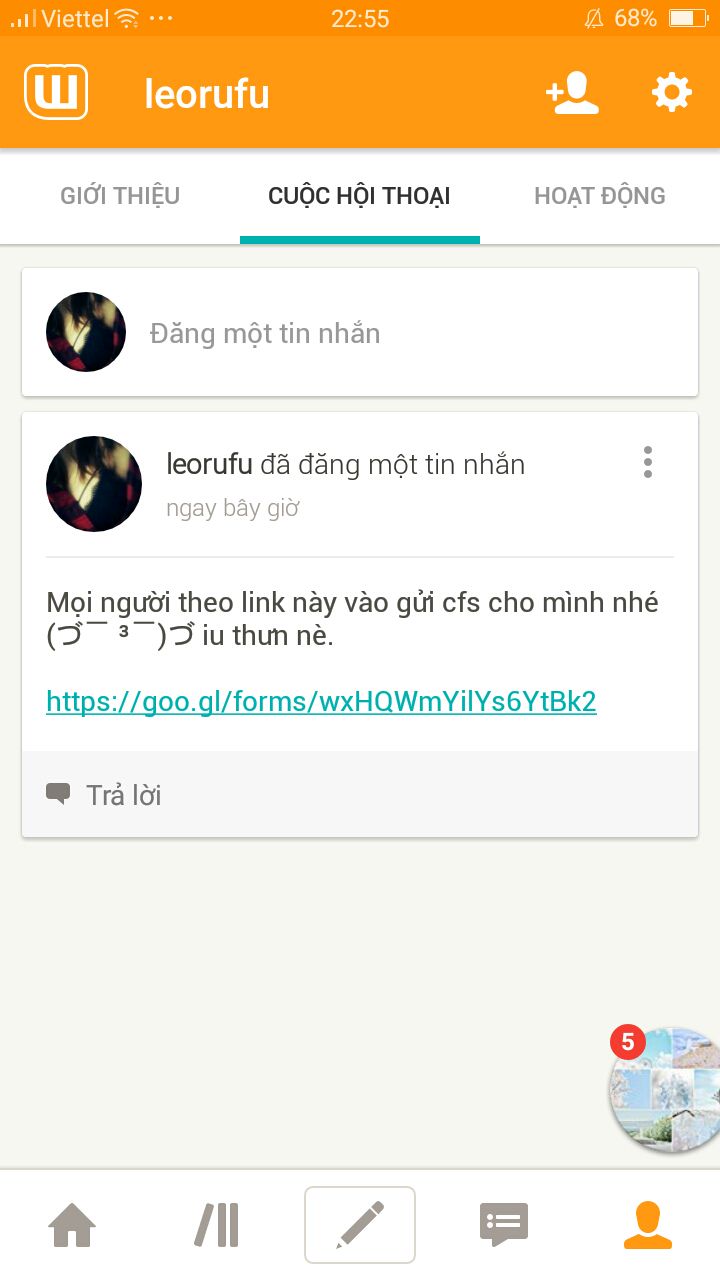Open the floating bubble with badge 5
The image size is (720, 1280).
click(665, 1090)
